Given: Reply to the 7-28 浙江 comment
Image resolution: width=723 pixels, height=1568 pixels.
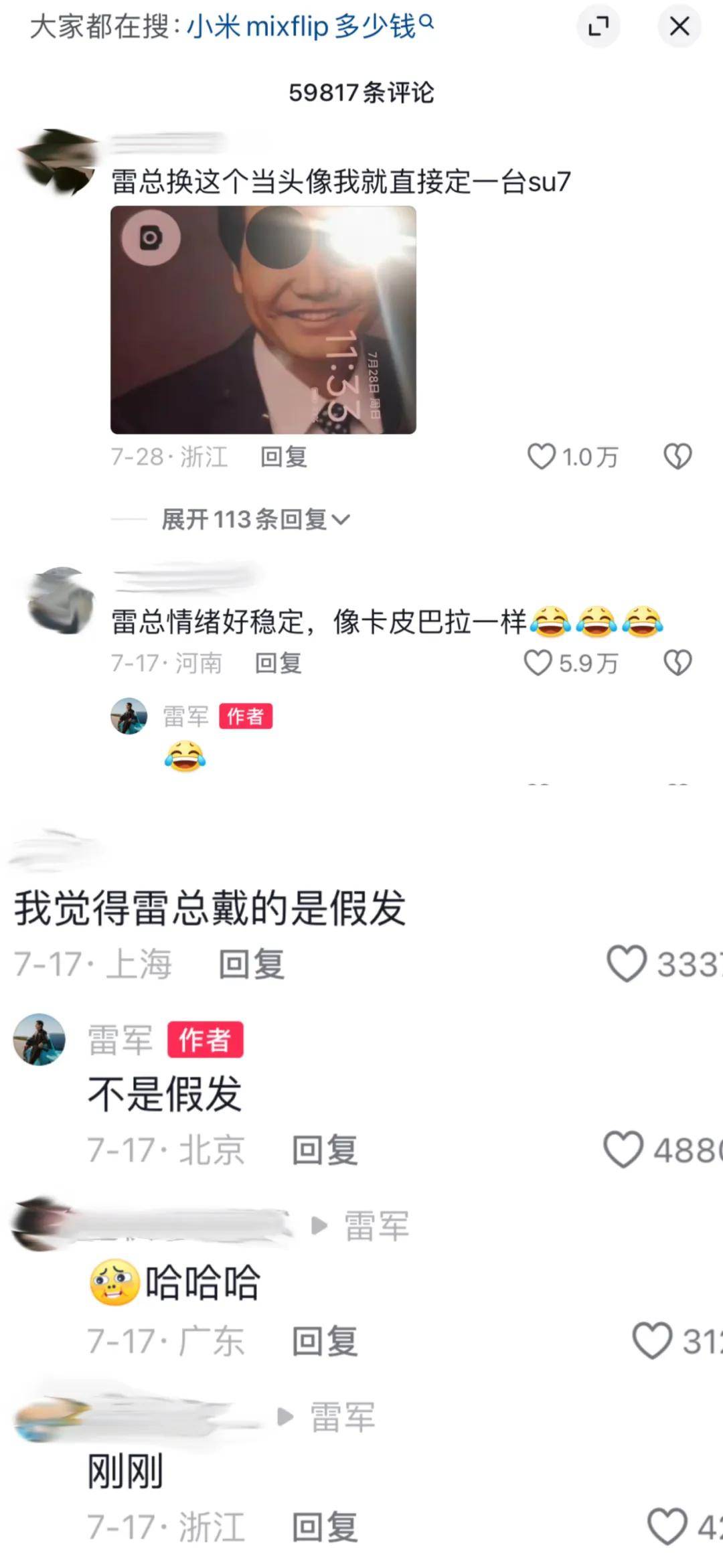Looking at the screenshot, I should pos(283,457).
